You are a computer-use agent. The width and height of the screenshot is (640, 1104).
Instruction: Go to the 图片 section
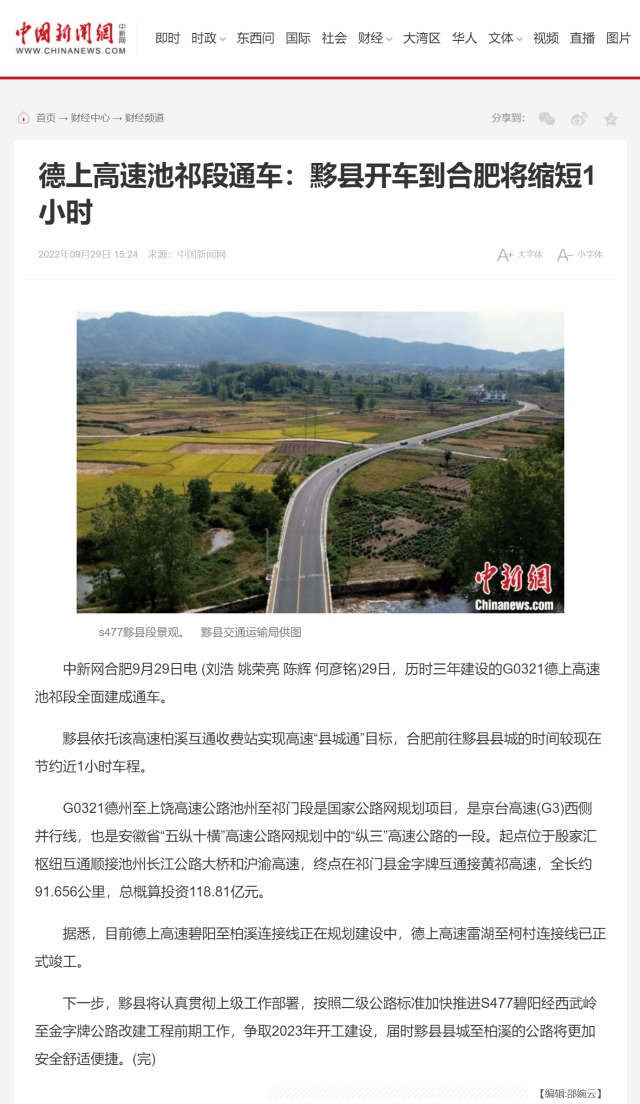tap(618, 38)
